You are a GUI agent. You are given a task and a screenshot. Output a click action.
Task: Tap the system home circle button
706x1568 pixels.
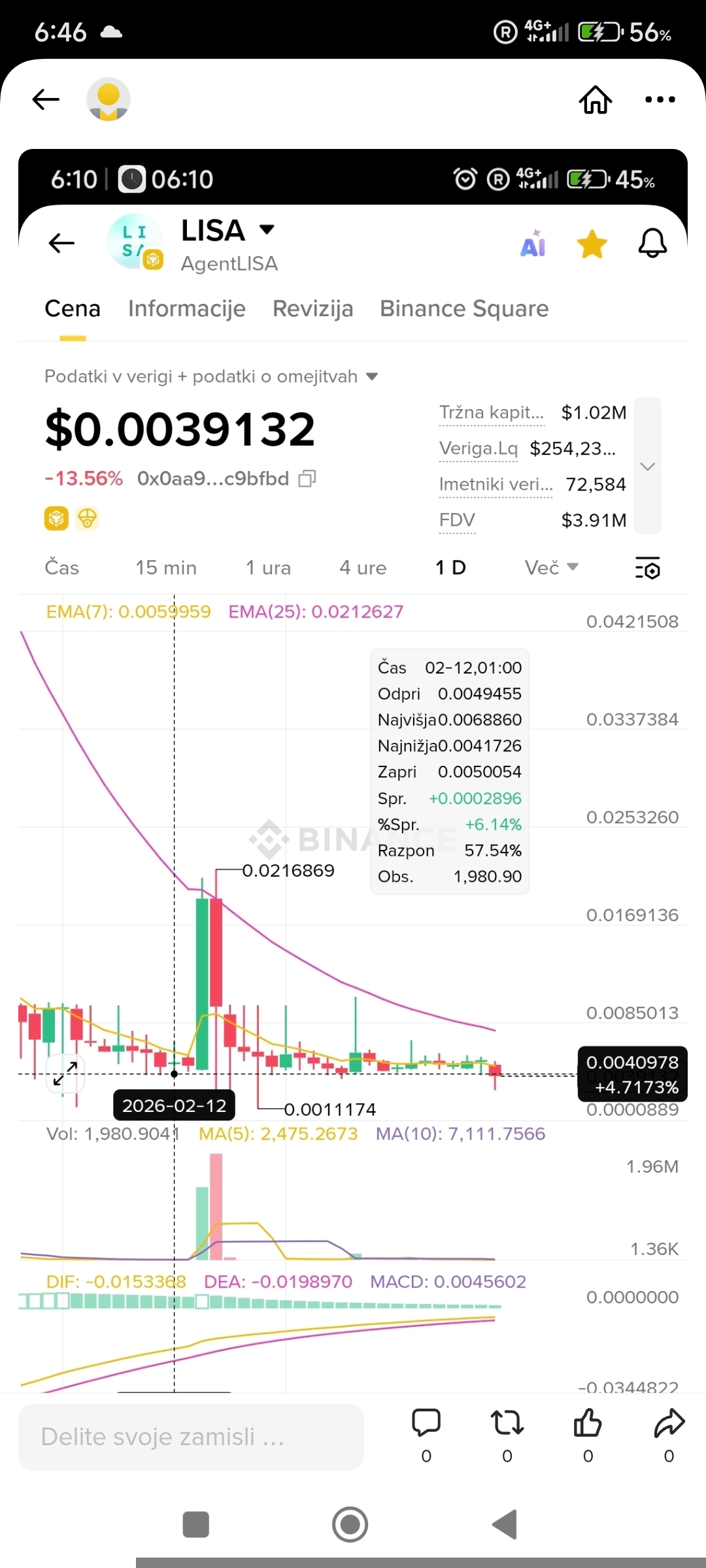pos(350,1524)
